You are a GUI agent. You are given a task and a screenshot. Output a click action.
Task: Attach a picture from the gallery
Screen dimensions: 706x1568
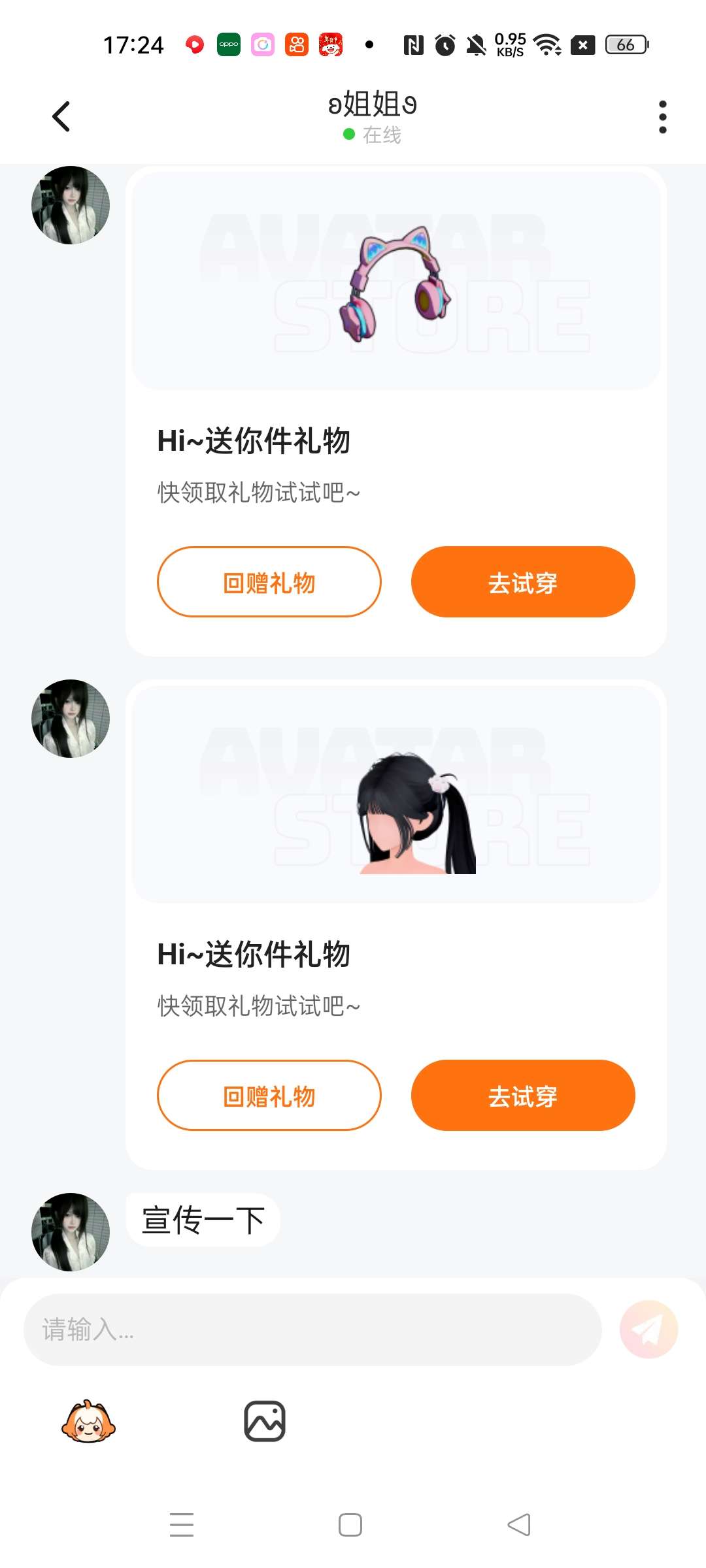pyautogui.click(x=265, y=1422)
